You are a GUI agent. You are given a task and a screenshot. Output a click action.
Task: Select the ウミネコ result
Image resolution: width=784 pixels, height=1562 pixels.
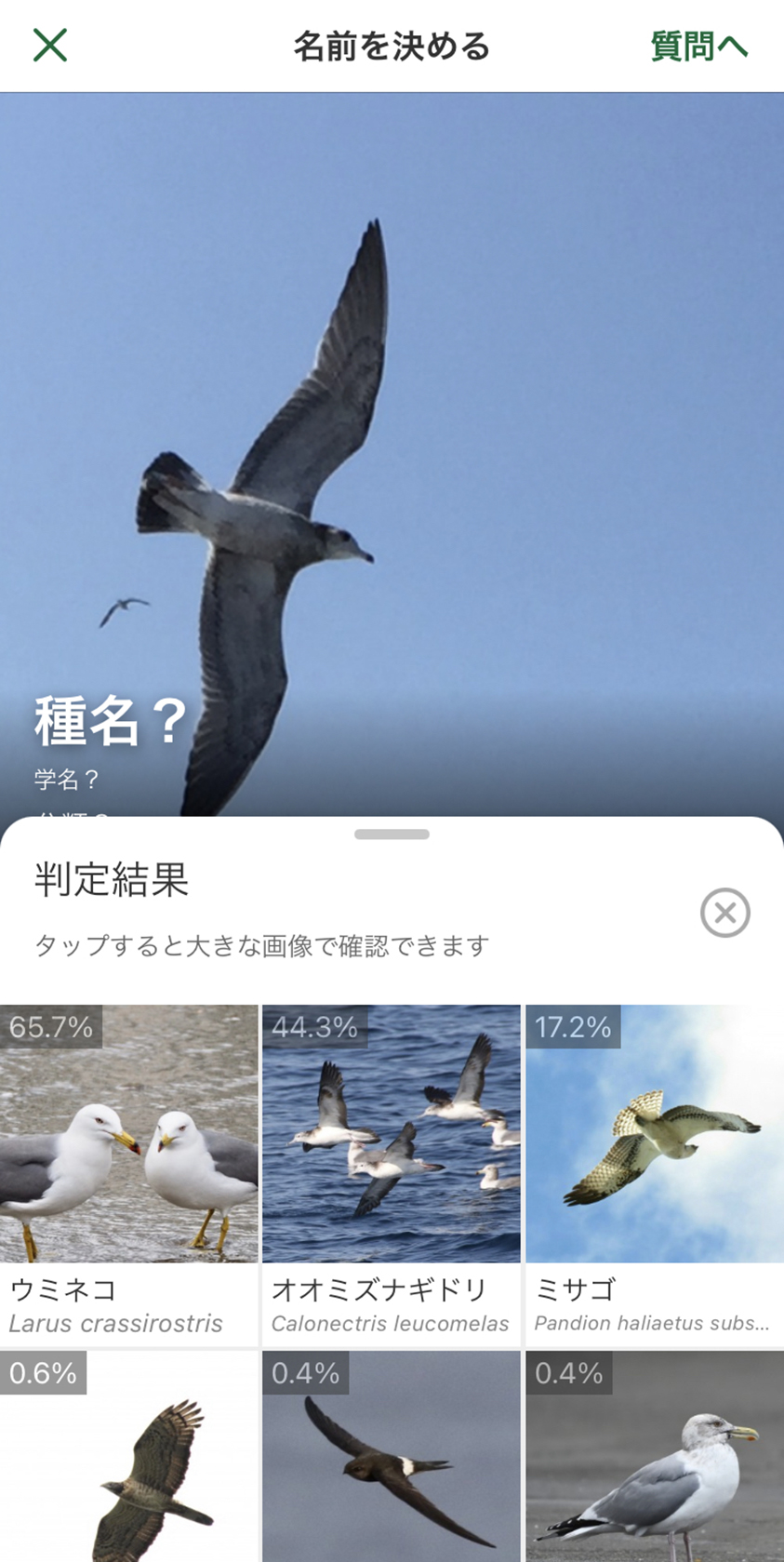point(129,1173)
